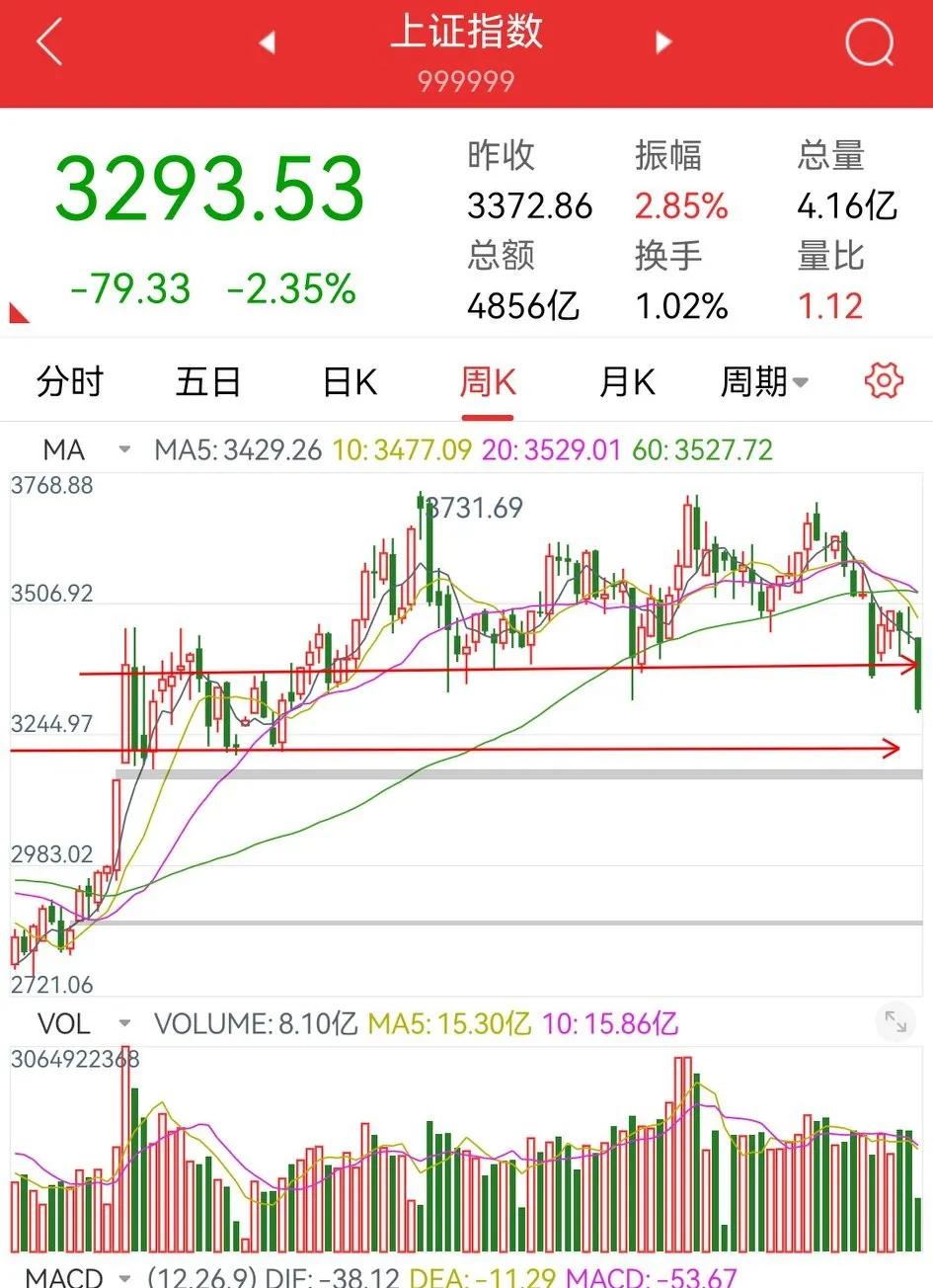Expand the chart to full screen
This screenshot has width=933, height=1288.
click(x=895, y=1022)
